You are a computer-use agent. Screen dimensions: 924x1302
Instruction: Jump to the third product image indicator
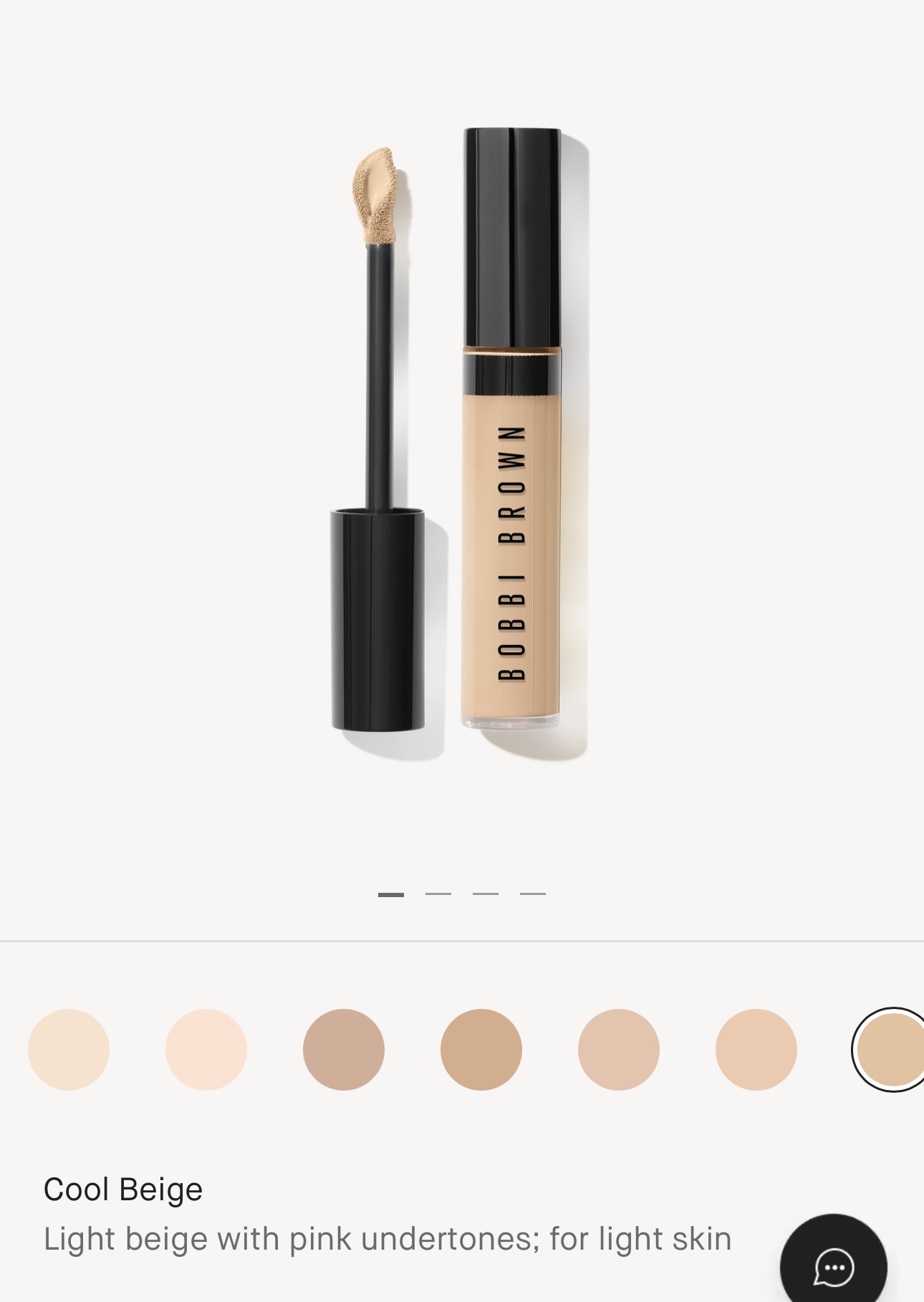[486, 894]
